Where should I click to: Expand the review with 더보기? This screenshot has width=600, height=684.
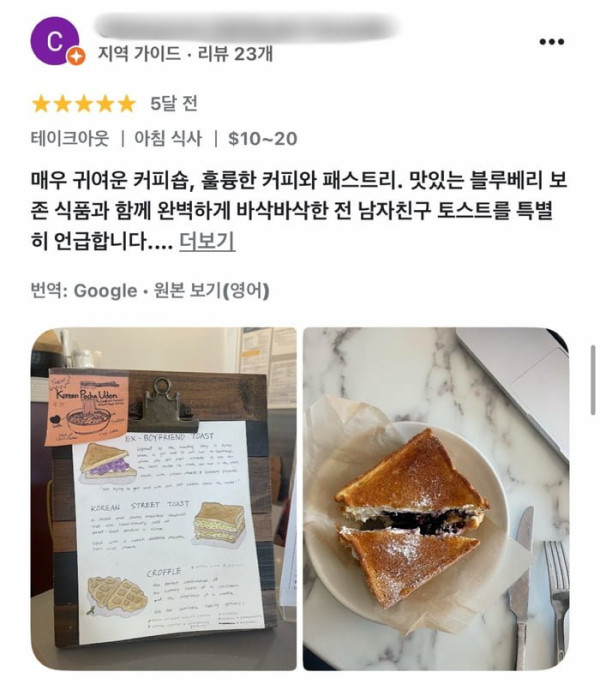[207, 241]
